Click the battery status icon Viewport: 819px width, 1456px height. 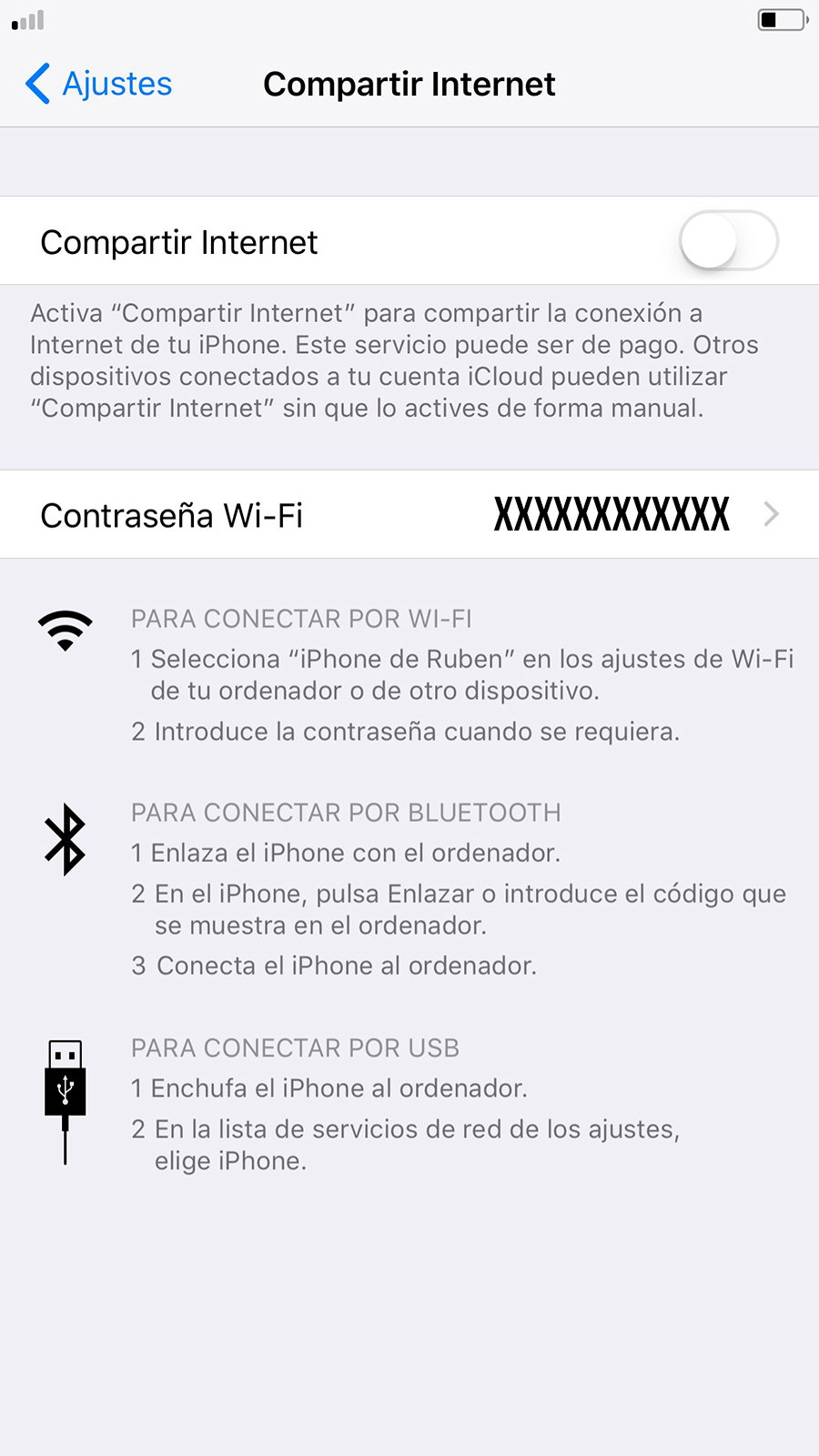tap(781, 20)
